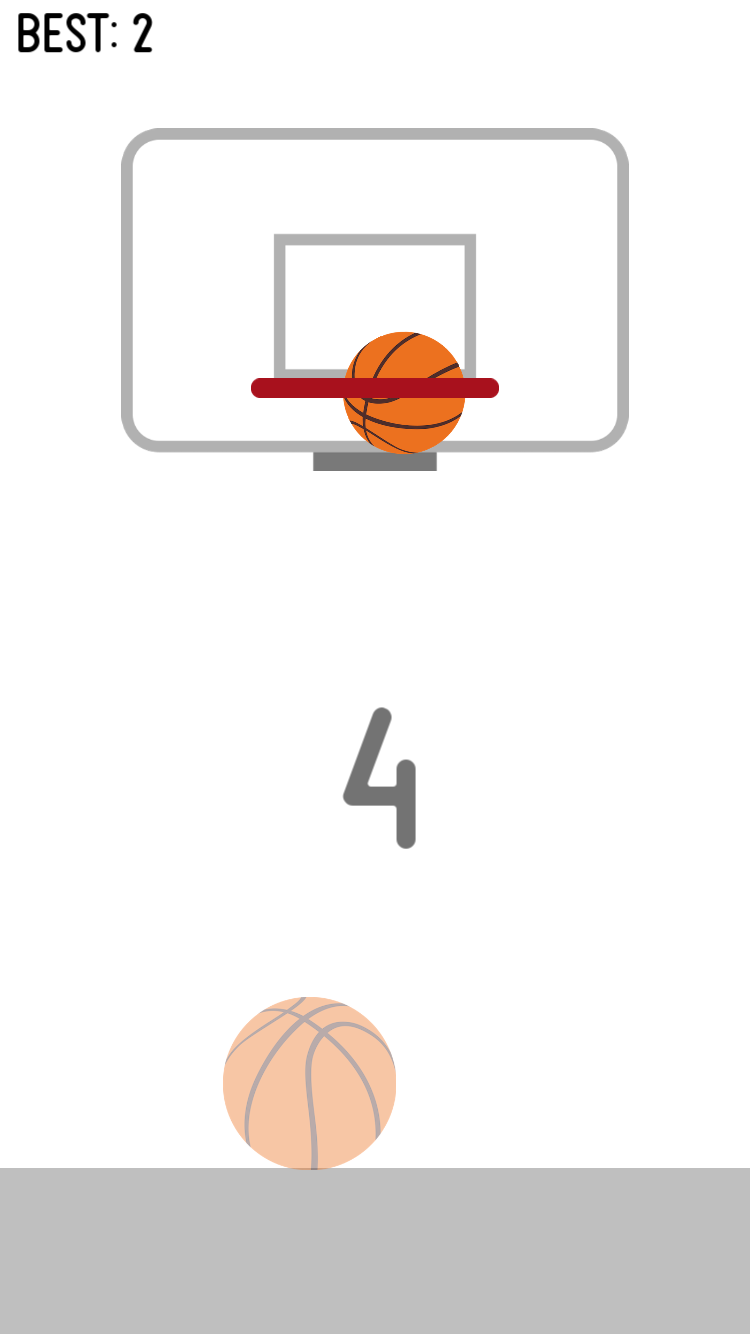Click the gray backboard outline
750x1334 pixels.
click(x=130, y=290)
